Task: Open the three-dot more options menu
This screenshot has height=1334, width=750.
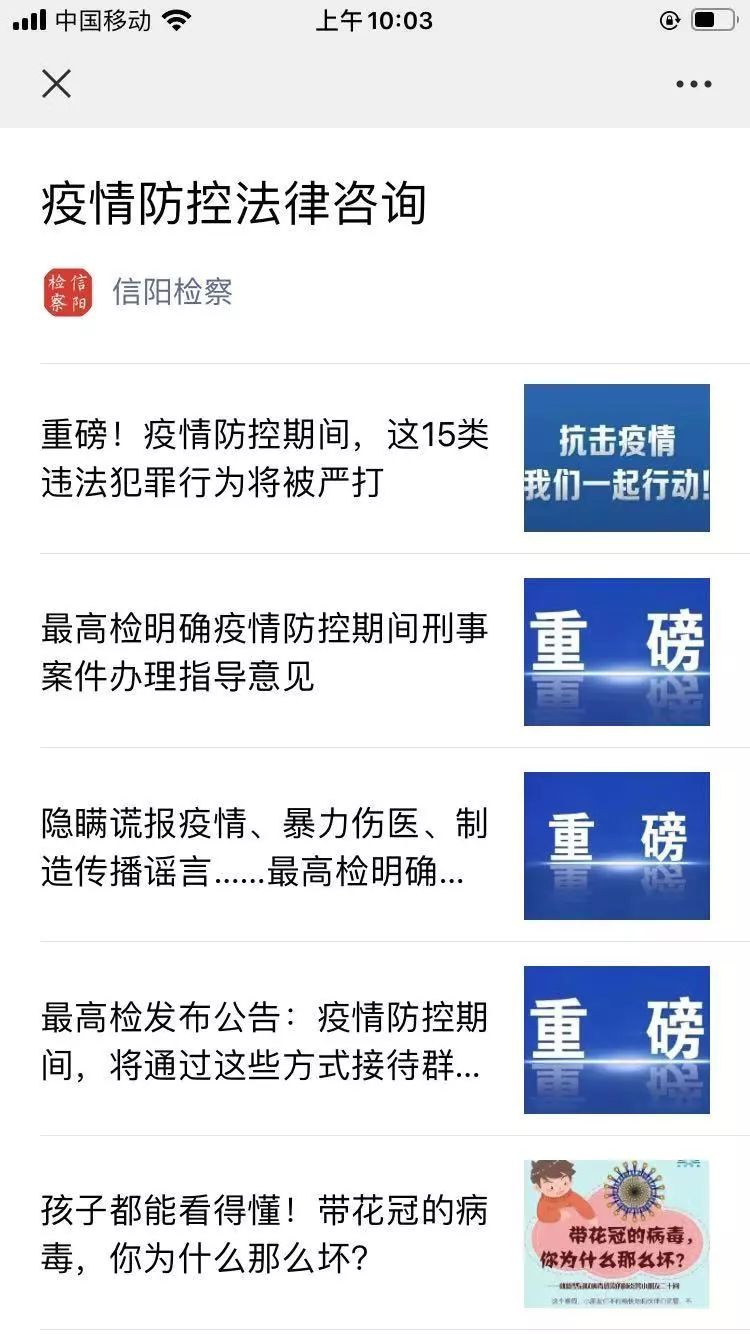Action: point(693,84)
